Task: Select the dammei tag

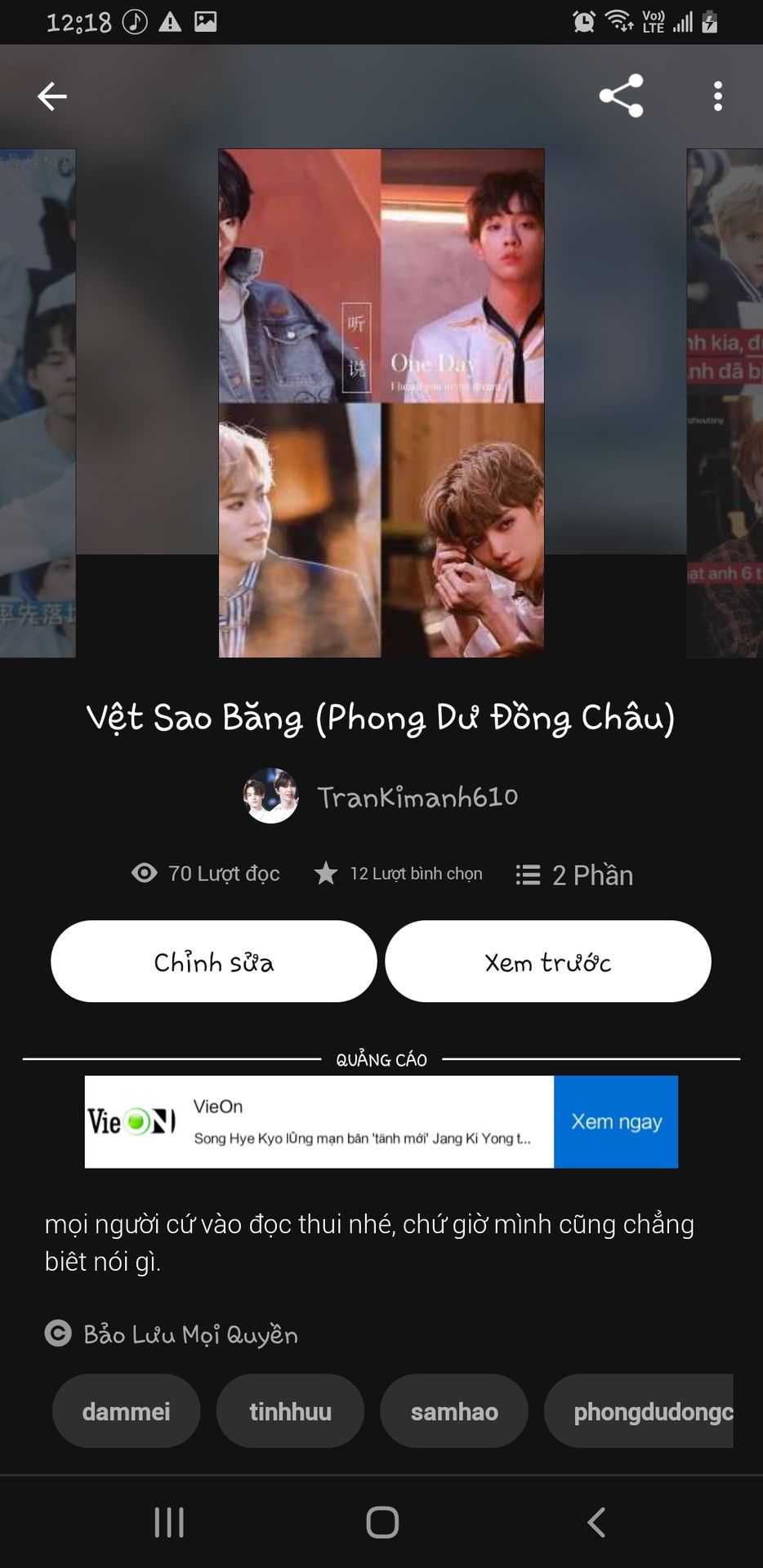Action: [x=126, y=1411]
